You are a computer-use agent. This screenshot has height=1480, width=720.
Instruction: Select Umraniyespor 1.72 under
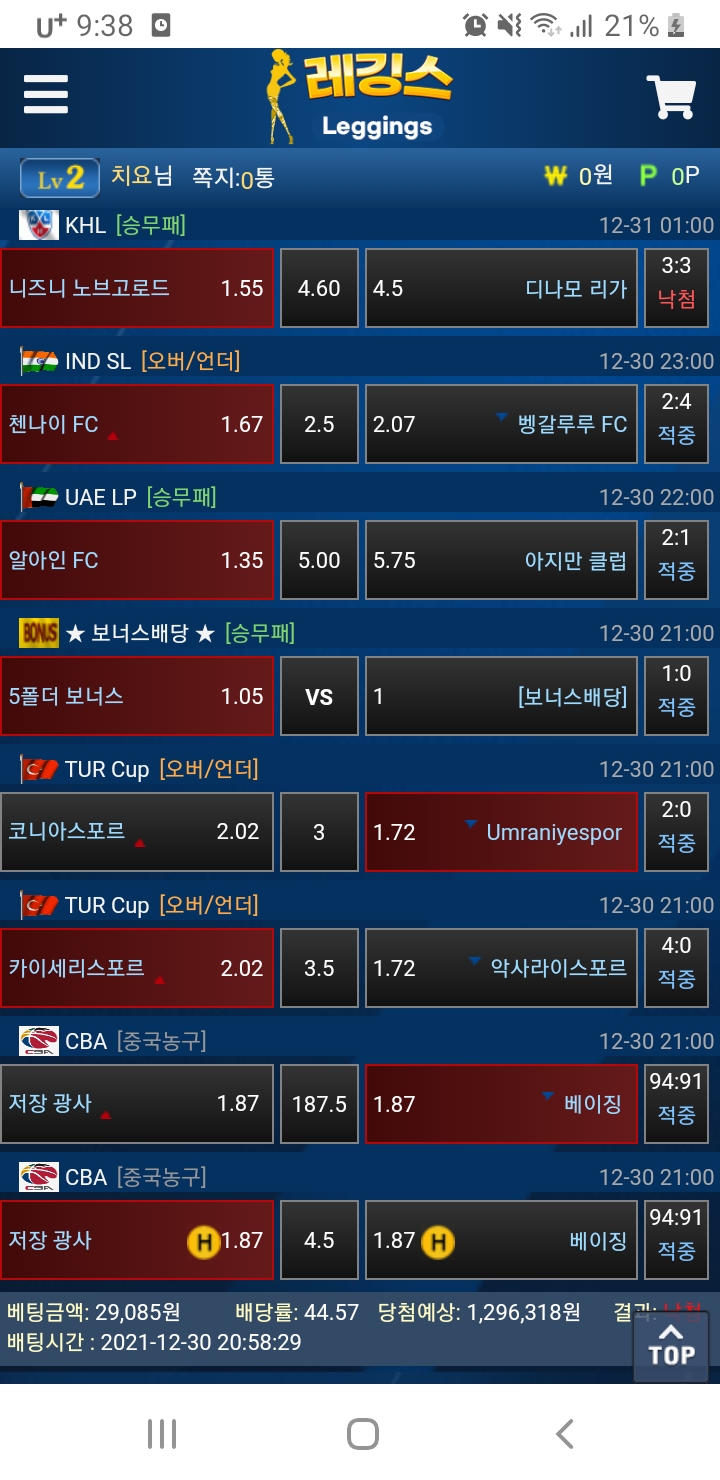(x=501, y=832)
